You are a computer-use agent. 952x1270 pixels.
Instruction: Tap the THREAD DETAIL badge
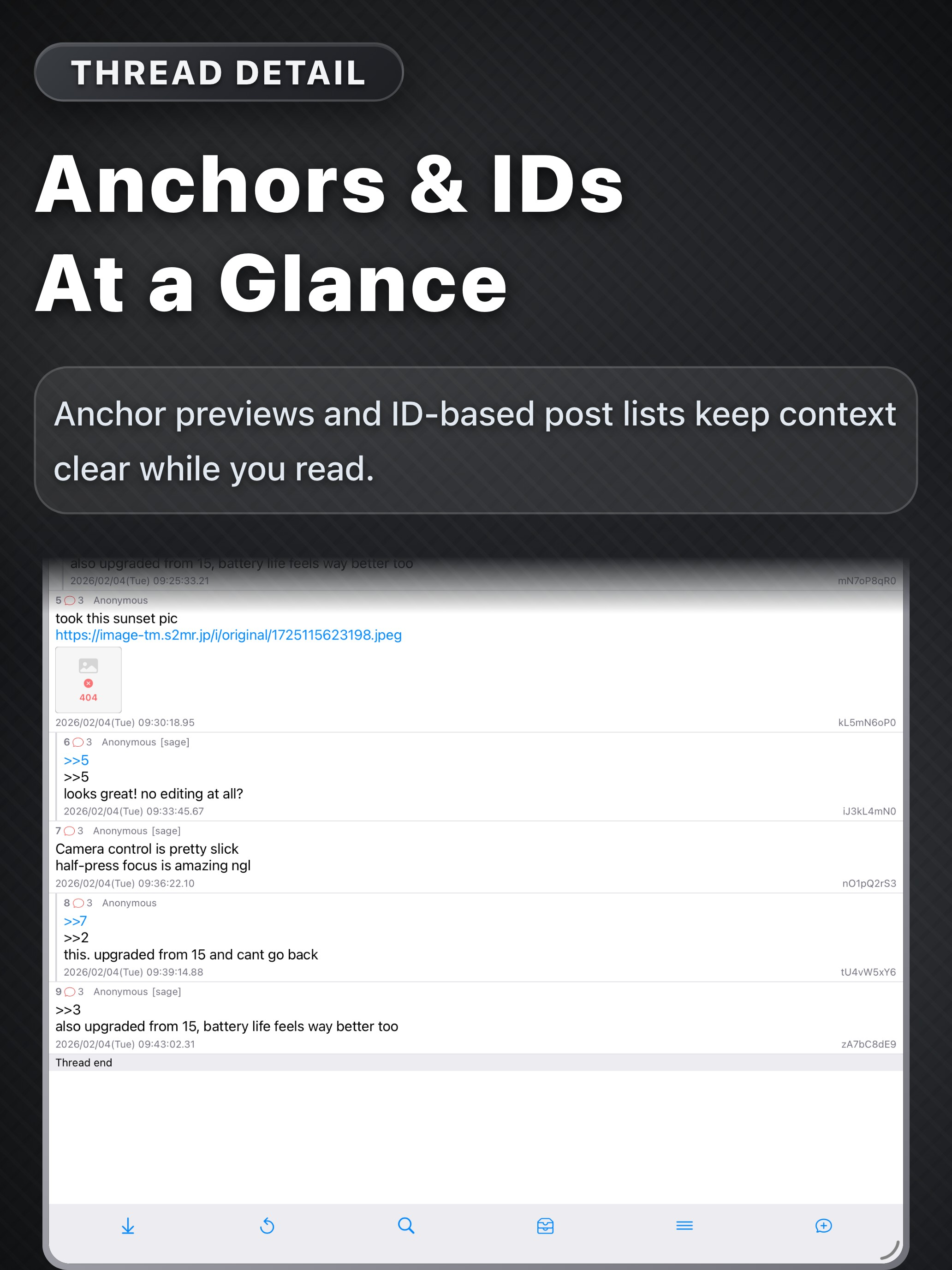pyautogui.click(x=219, y=72)
